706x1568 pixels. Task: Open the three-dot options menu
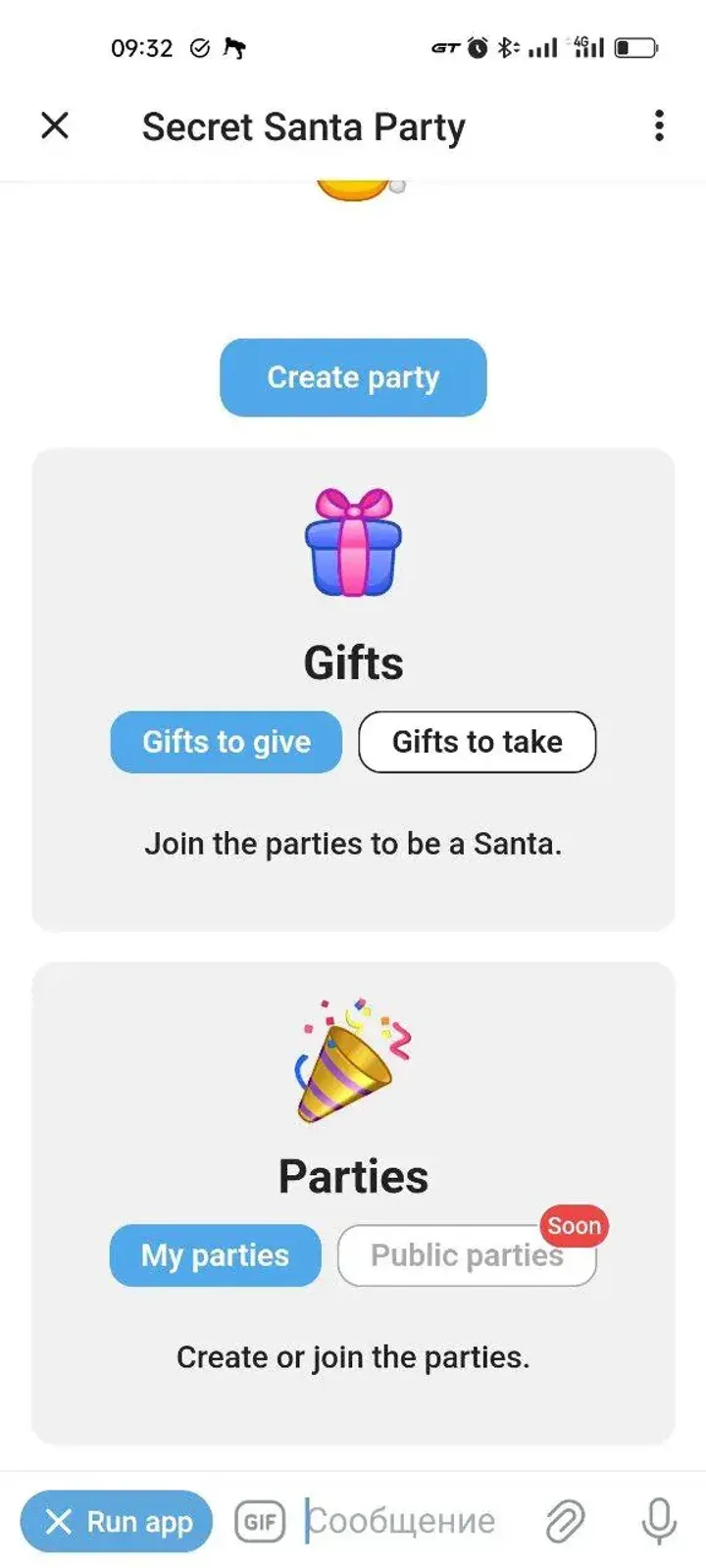[x=658, y=125]
